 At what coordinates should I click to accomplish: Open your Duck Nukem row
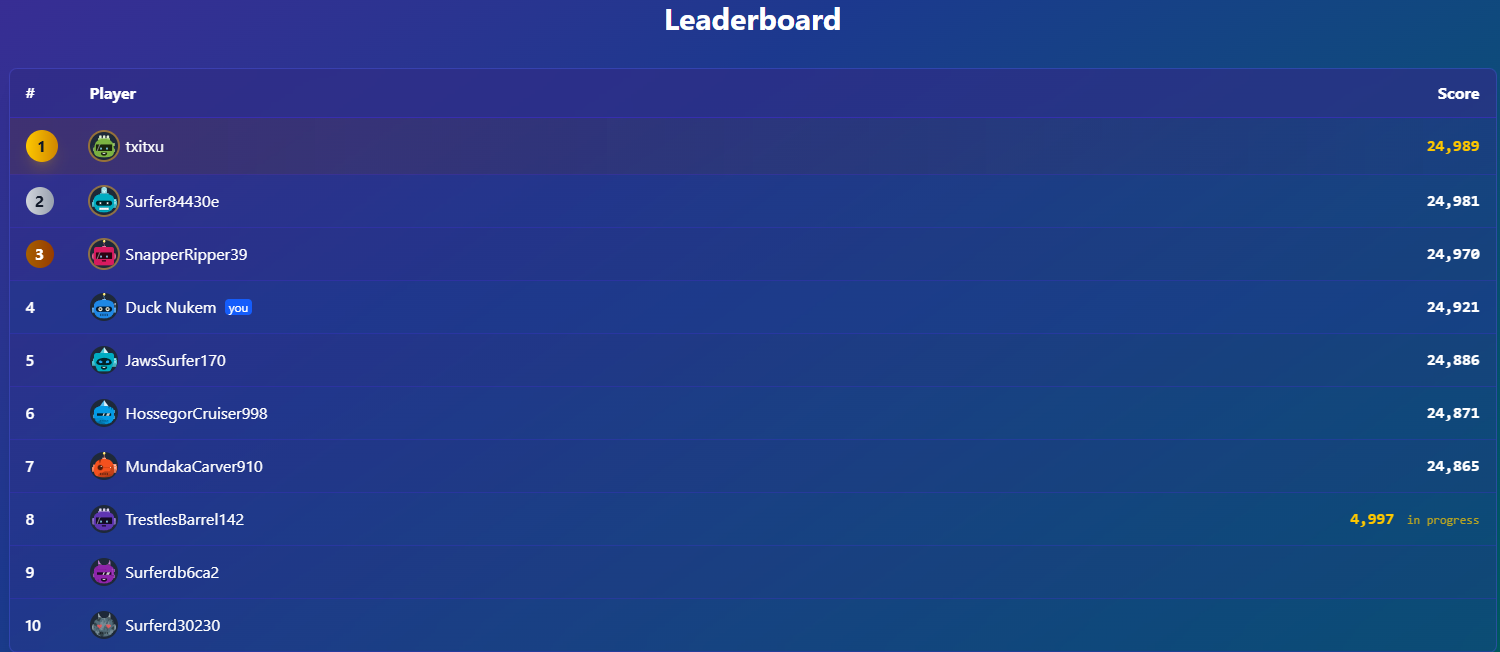tap(170, 308)
